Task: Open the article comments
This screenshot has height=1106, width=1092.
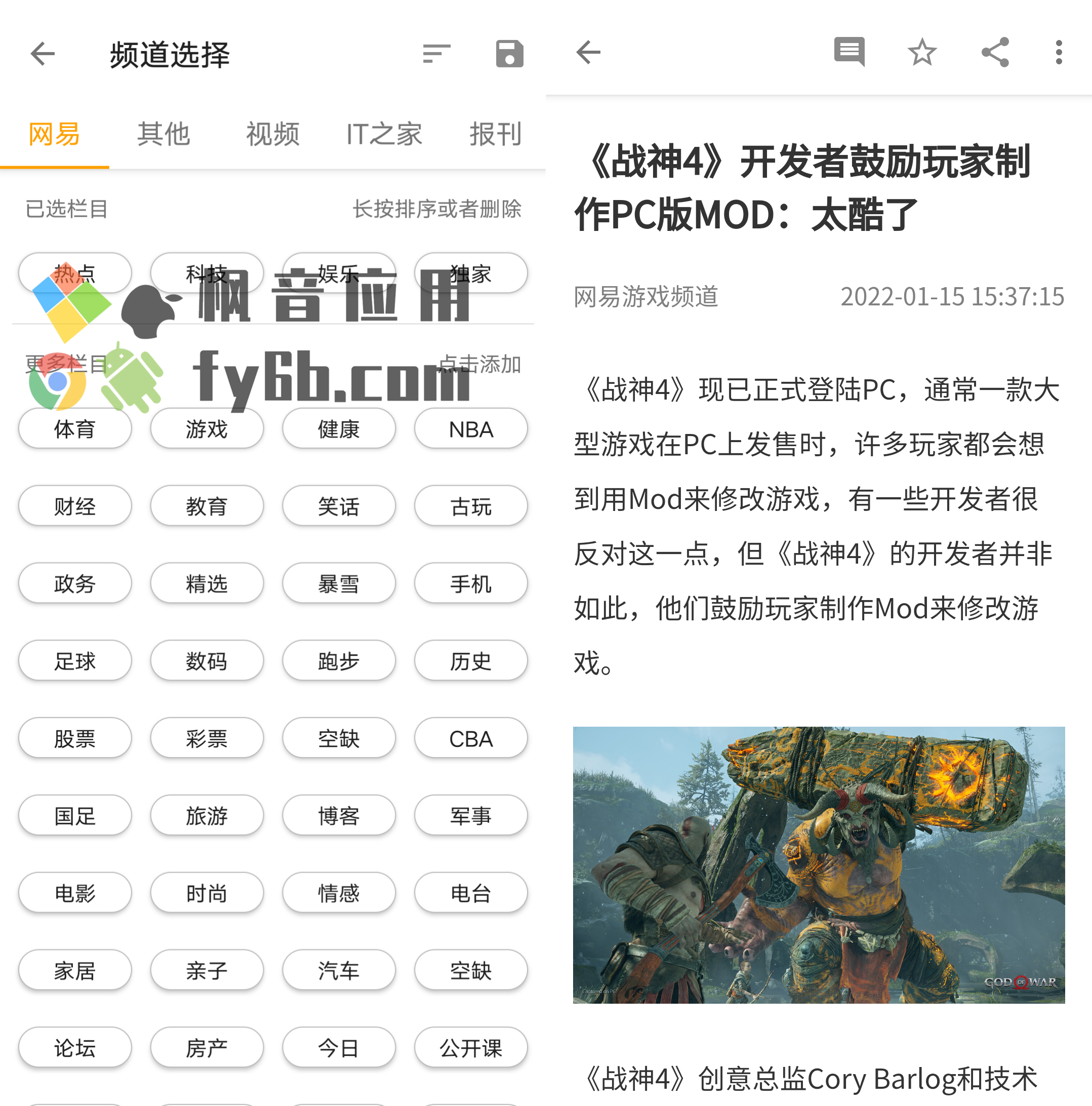Action: pos(849,53)
